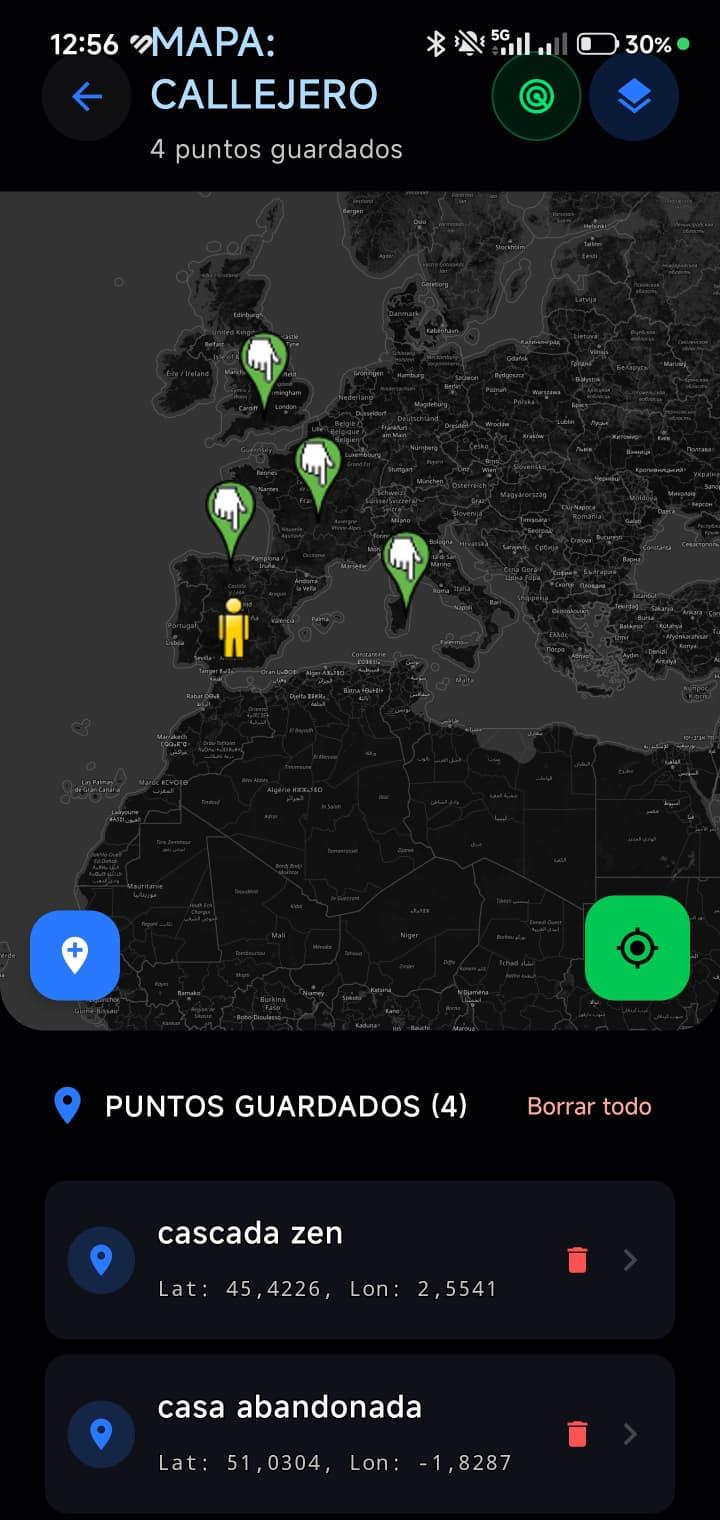Tap the green at-sign icon button
This screenshot has width=720, height=1520.
pyautogui.click(x=536, y=97)
